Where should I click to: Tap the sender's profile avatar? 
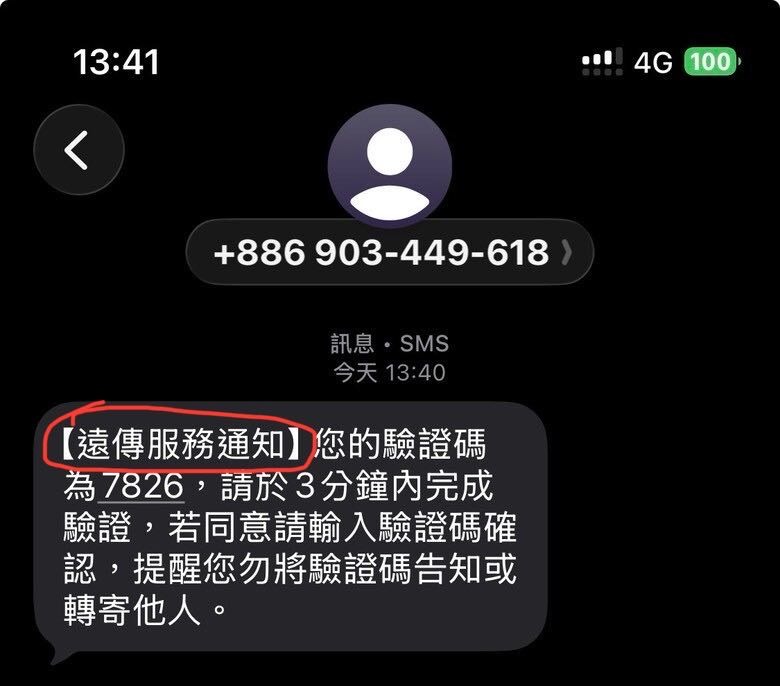(x=389, y=165)
